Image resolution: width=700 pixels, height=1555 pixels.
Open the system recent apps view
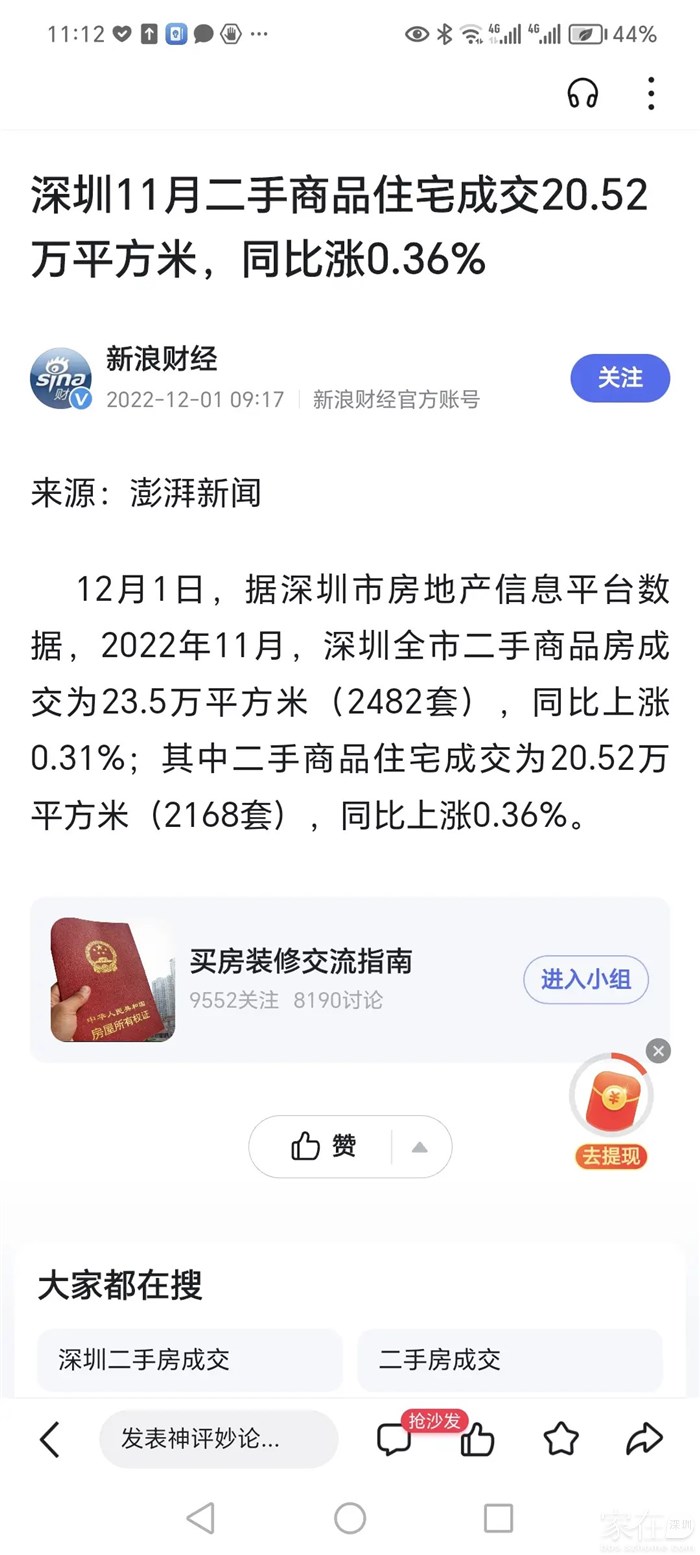[x=498, y=1518]
